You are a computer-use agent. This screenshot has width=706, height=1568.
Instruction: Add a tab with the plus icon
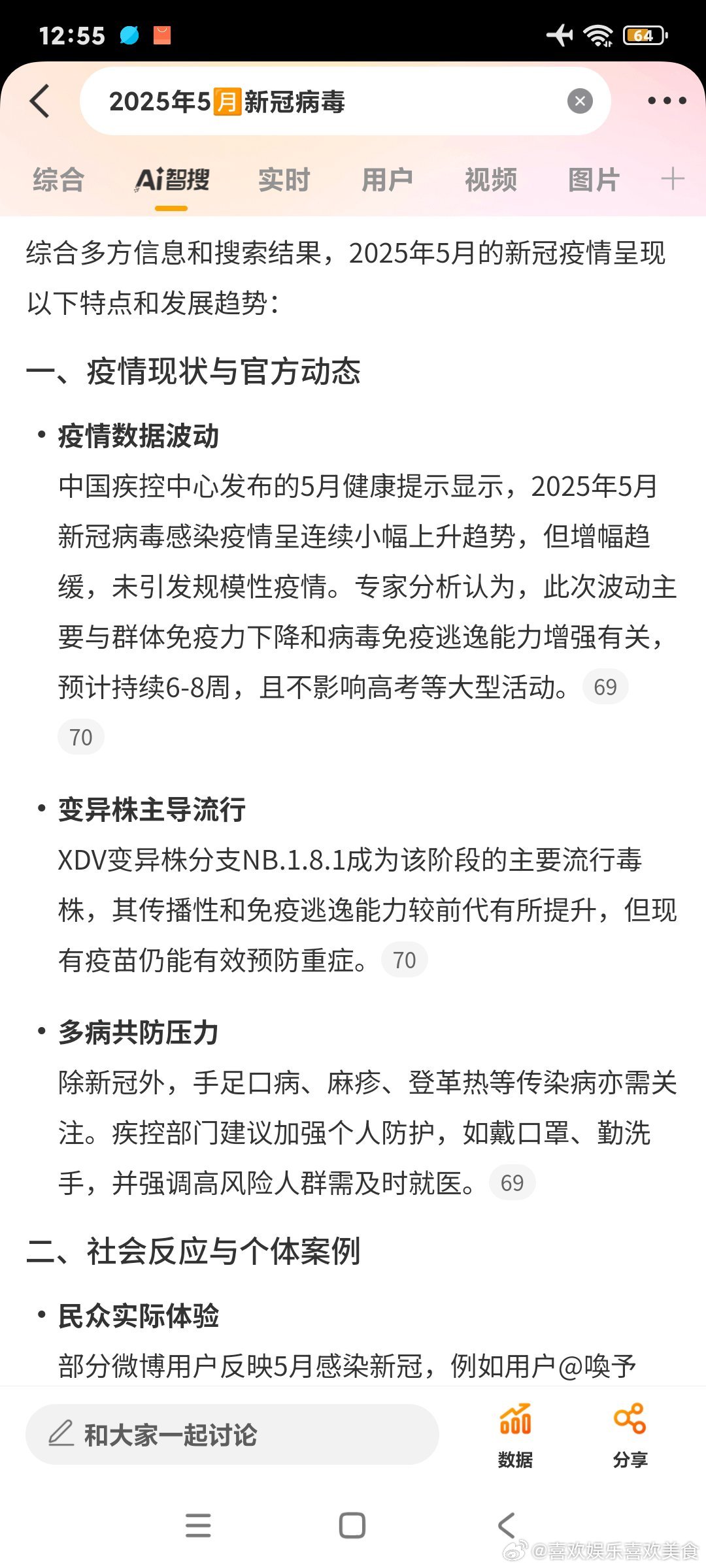click(x=673, y=178)
